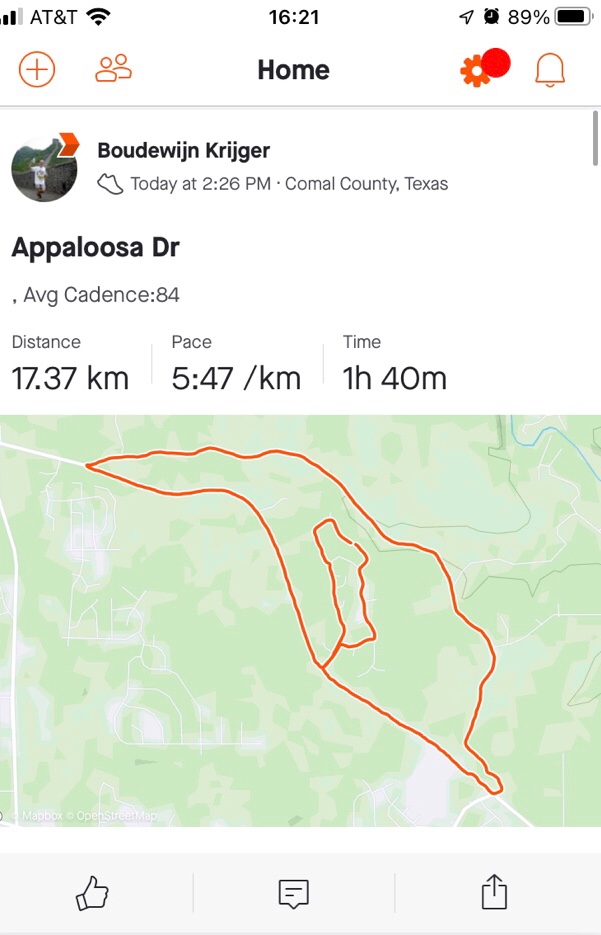Open the notifications bell

click(550, 70)
